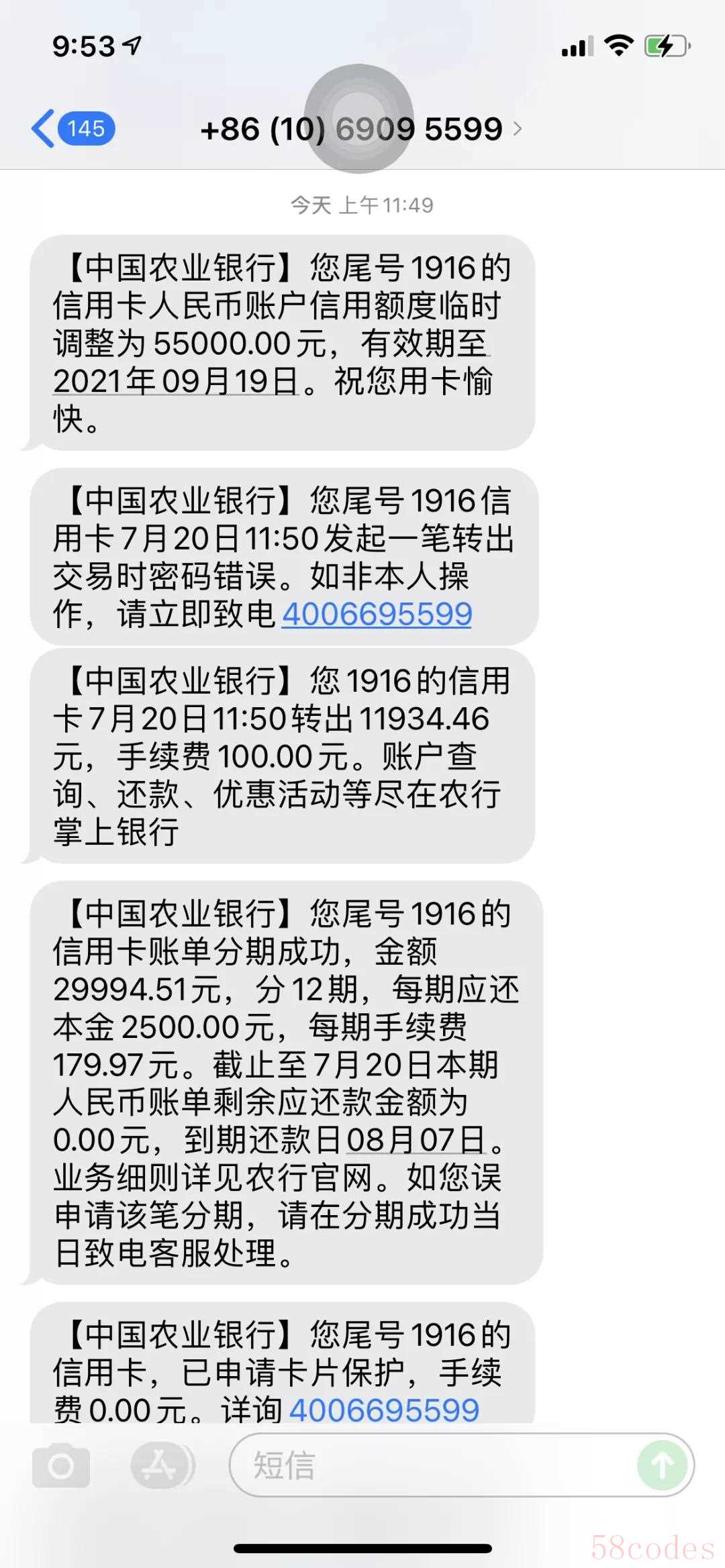Open the App Store apps drawer
The height and width of the screenshot is (1568, 725).
(x=162, y=1465)
